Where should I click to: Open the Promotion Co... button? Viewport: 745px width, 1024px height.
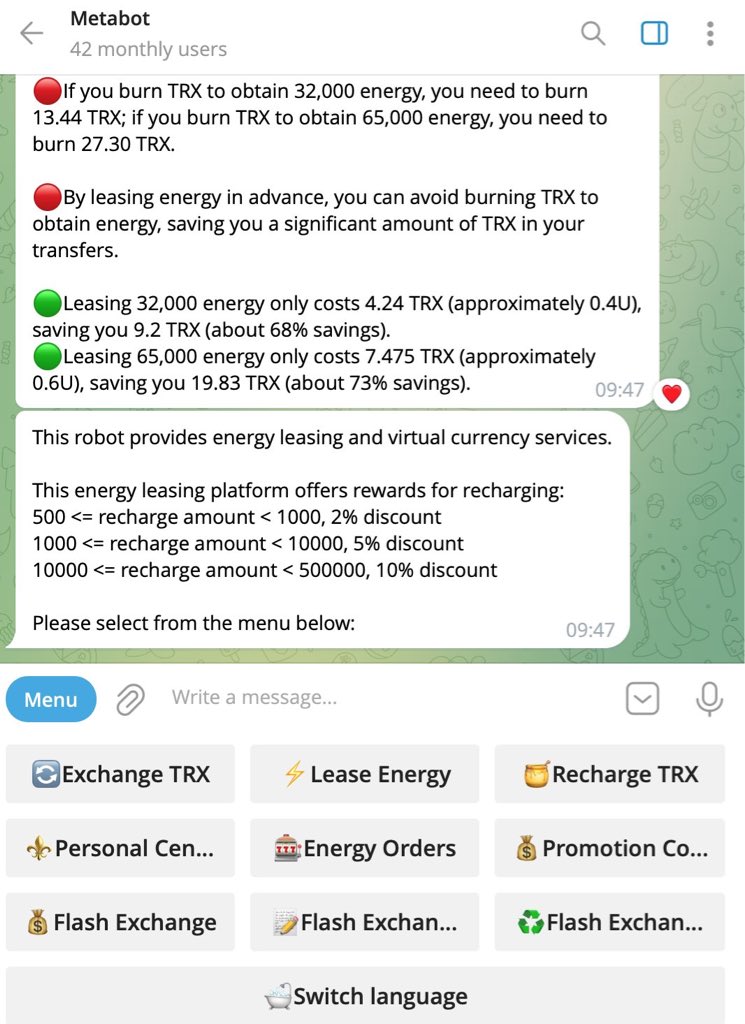[x=610, y=848]
